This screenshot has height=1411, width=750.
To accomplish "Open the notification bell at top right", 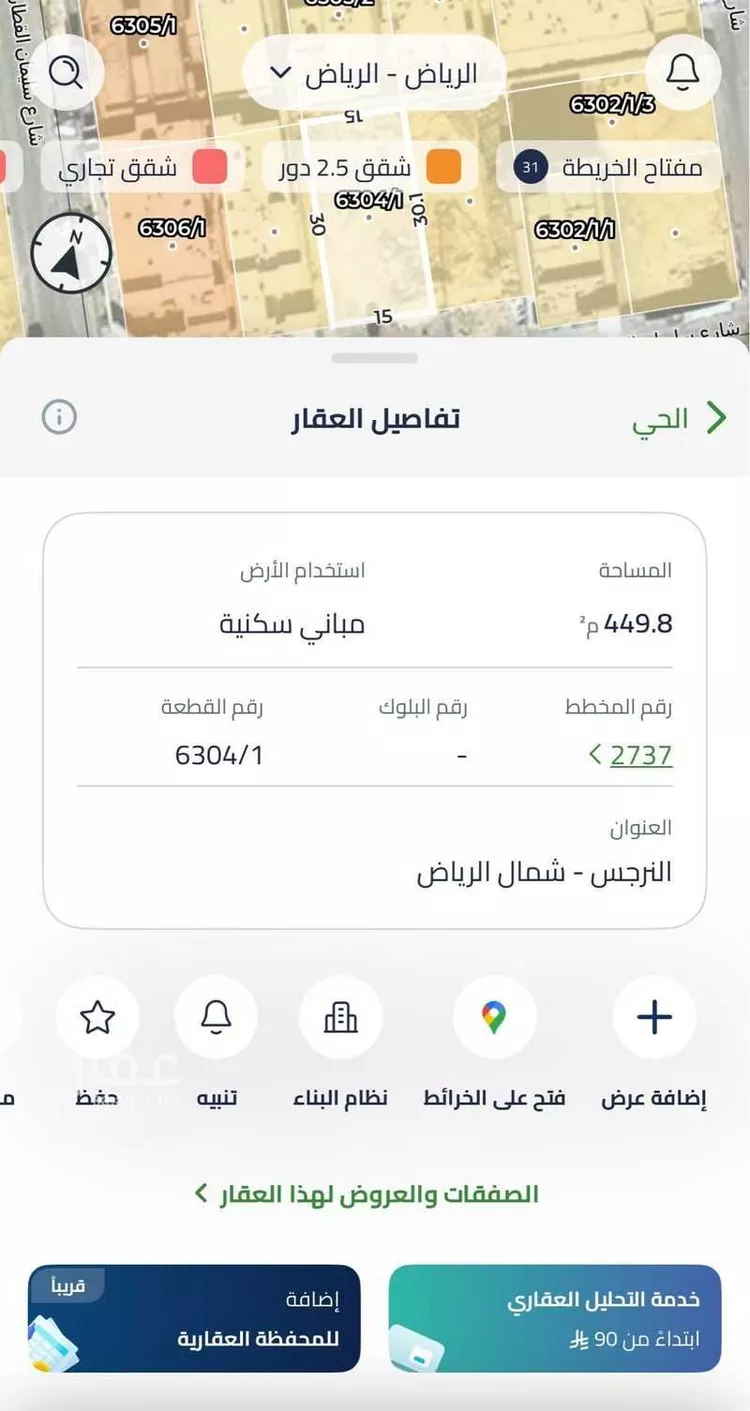I will (x=682, y=72).
